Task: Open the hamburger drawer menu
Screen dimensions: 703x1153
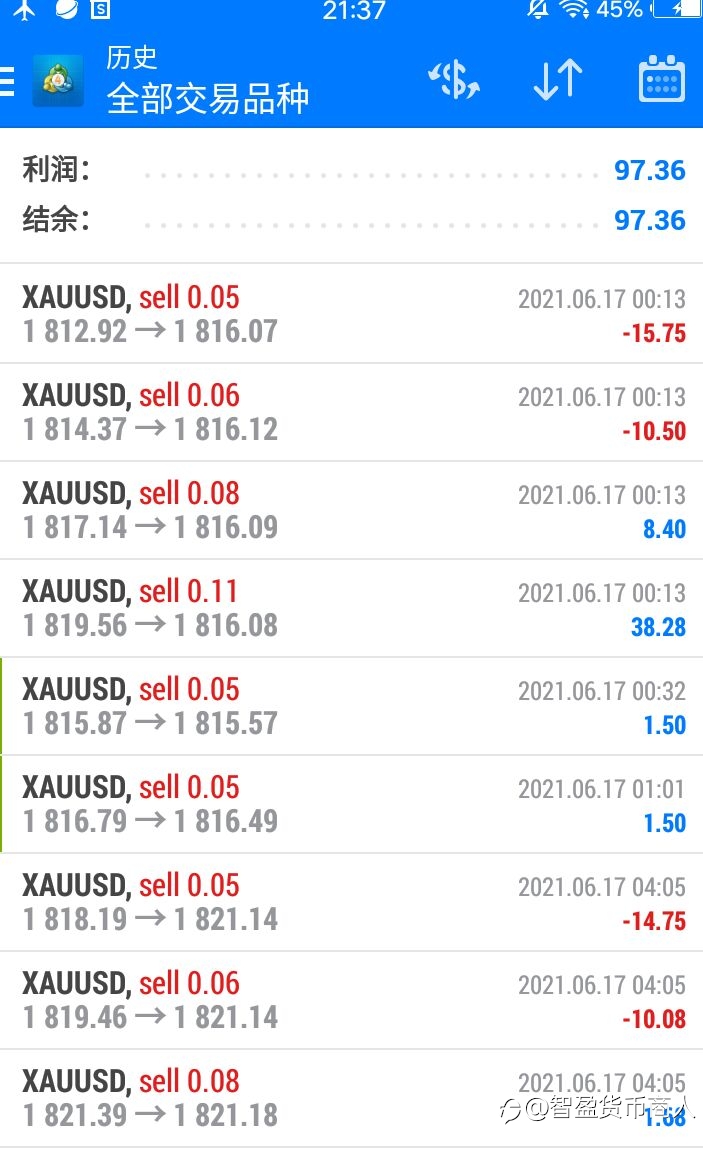Action: [7, 80]
